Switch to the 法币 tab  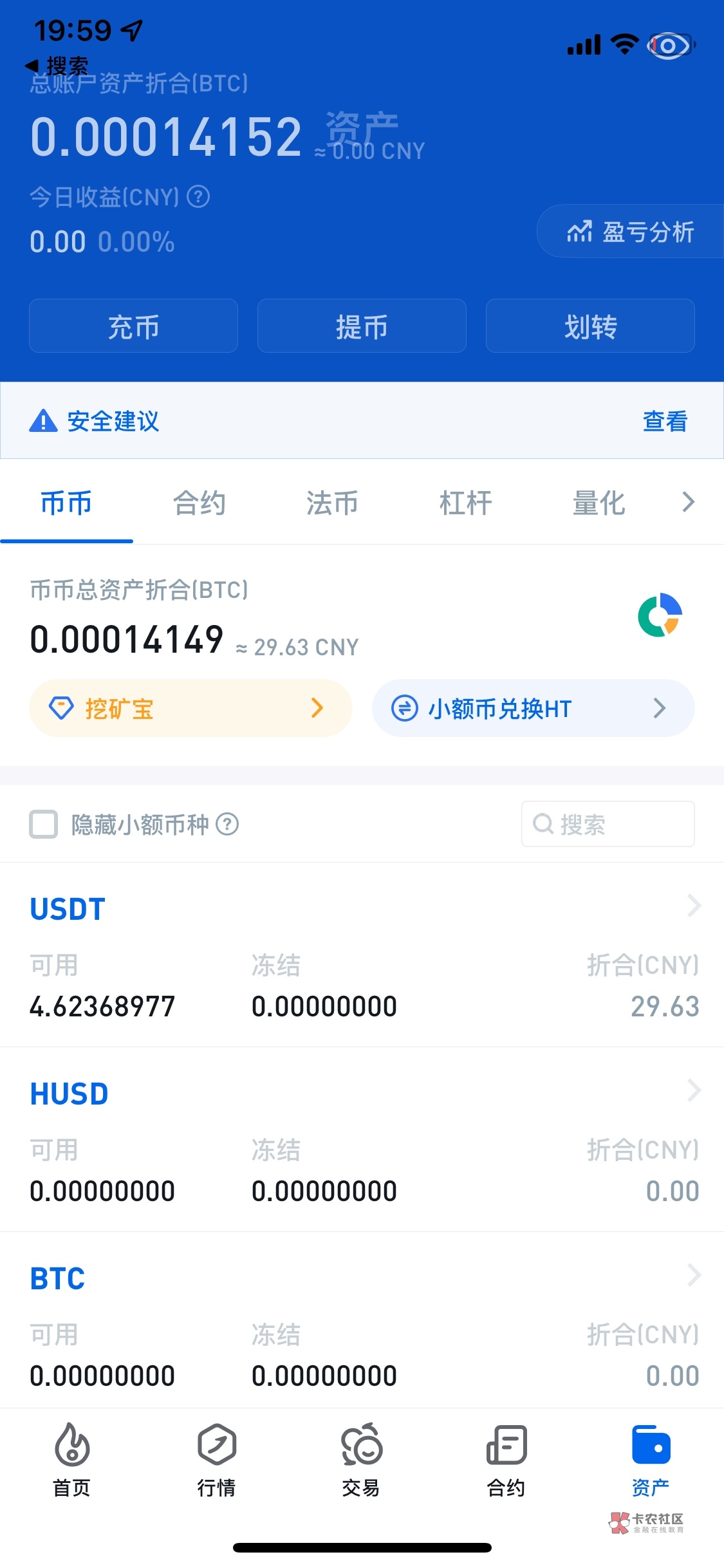click(x=332, y=503)
